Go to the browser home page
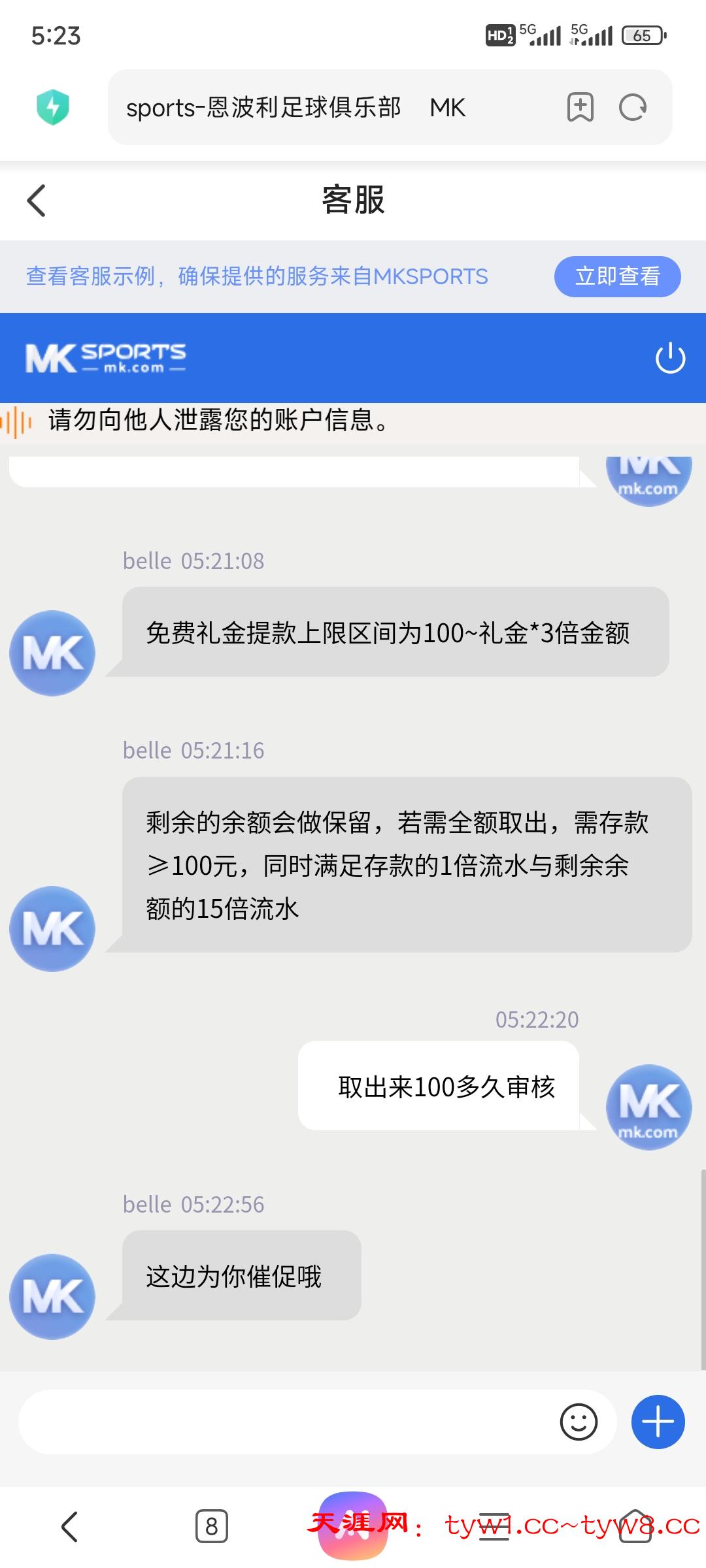706x1568 pixels. (x=635, y=1526)
